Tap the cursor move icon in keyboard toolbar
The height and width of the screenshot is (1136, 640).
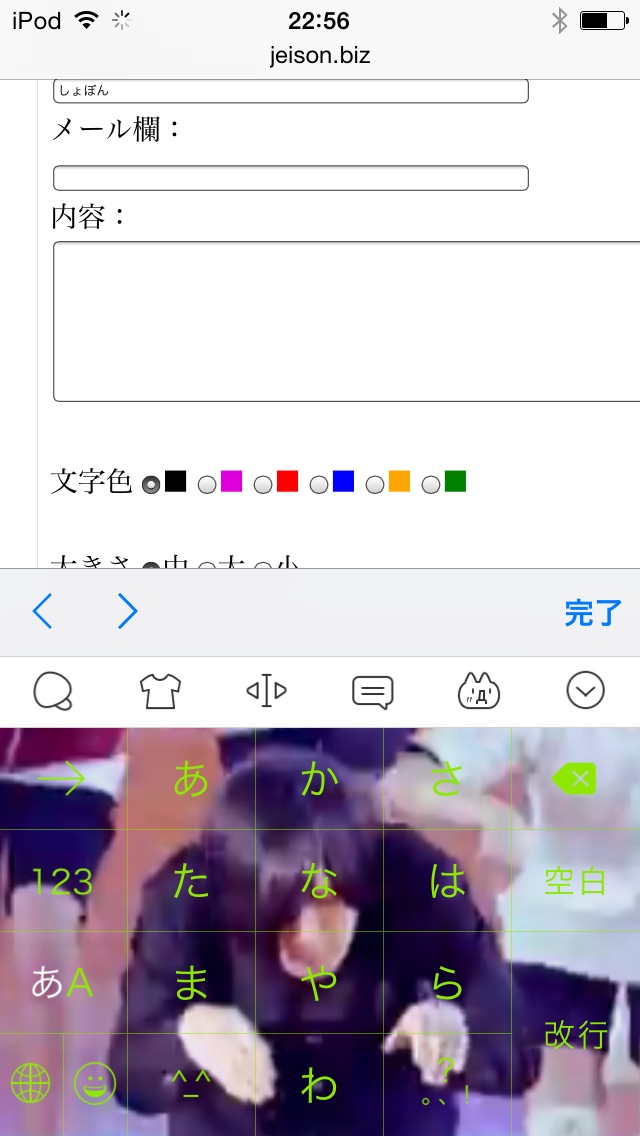pyautogui.click(x=266, y=690)
